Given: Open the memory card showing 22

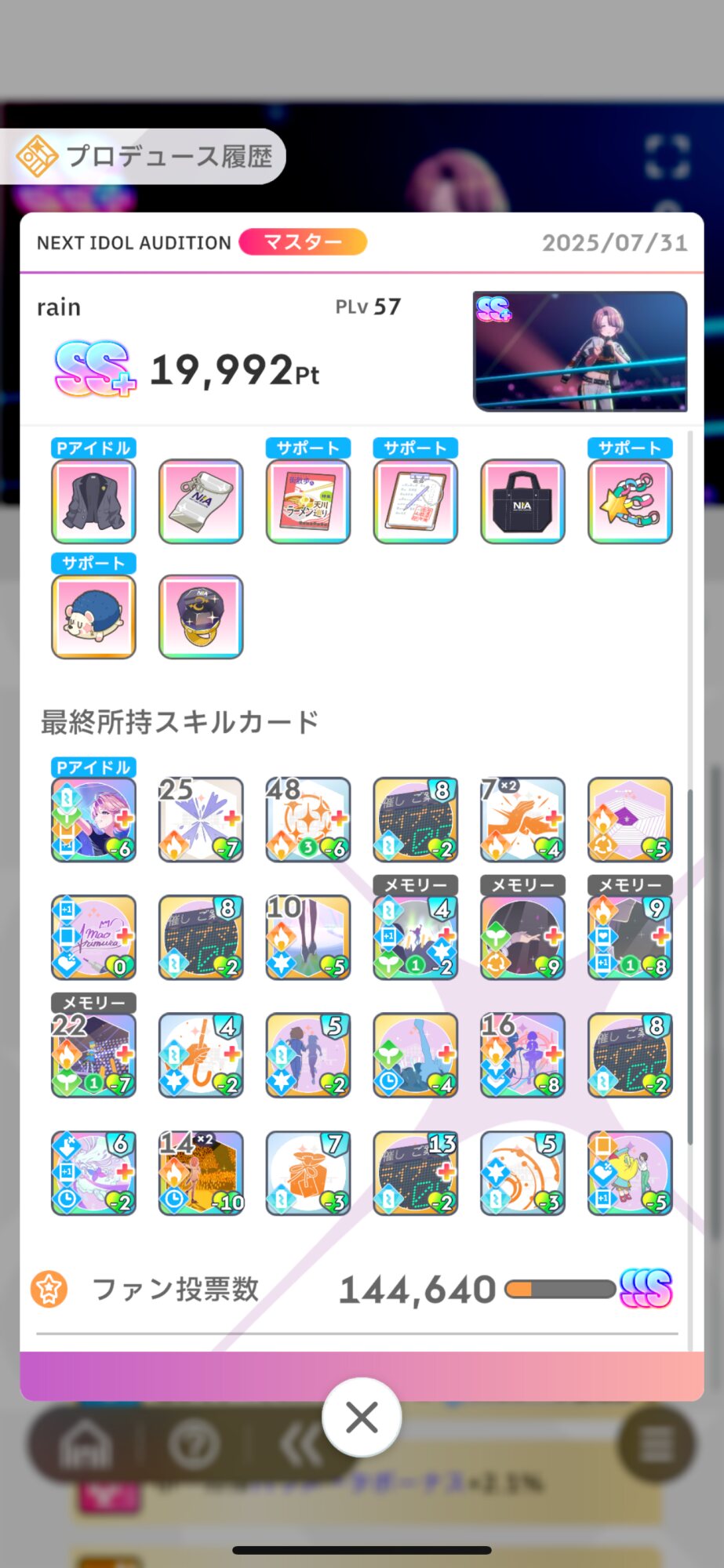Looking at the screenshot, I should [x=93, y=1055].
